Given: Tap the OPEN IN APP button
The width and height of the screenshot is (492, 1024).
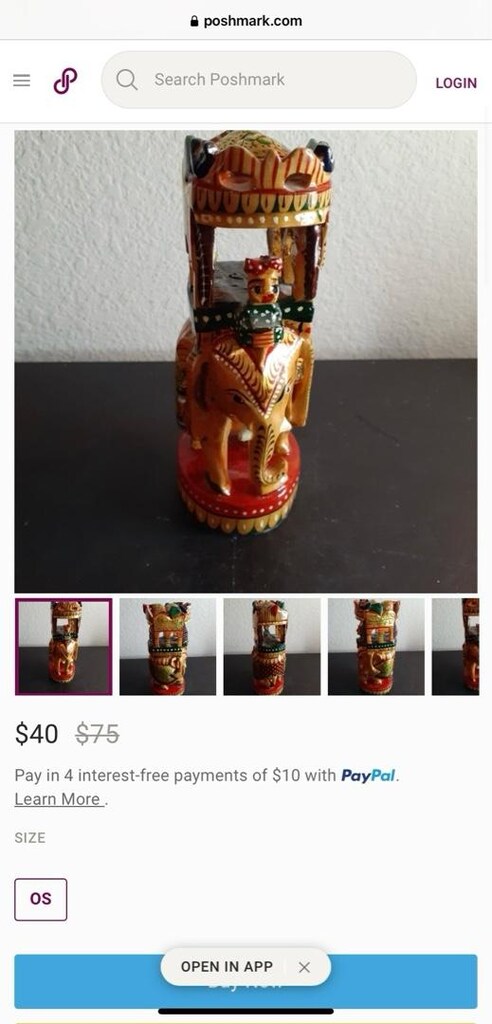Looking at the screenshot, I should [227, 967].
